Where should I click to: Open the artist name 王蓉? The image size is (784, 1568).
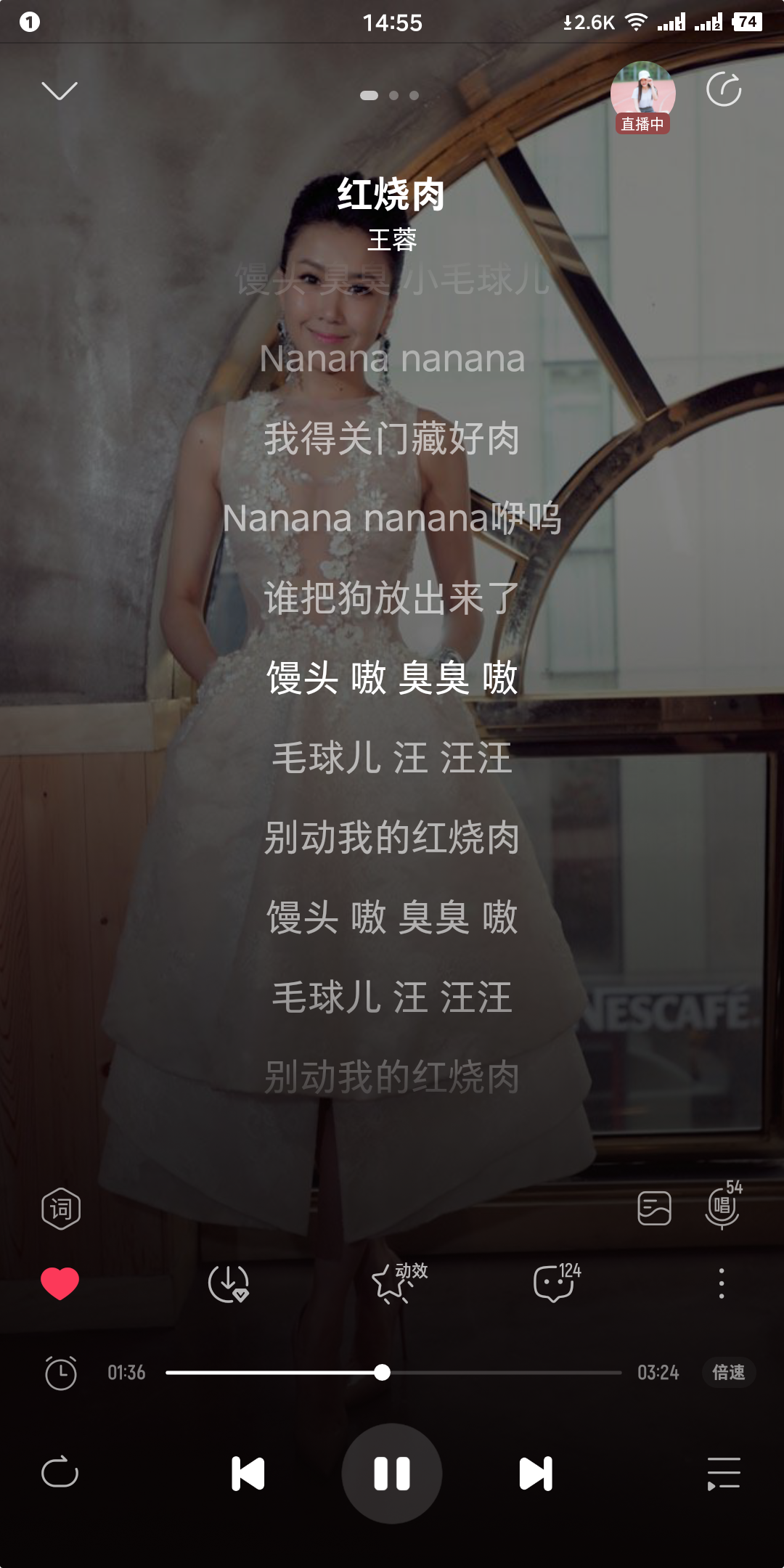coord(392,240)
